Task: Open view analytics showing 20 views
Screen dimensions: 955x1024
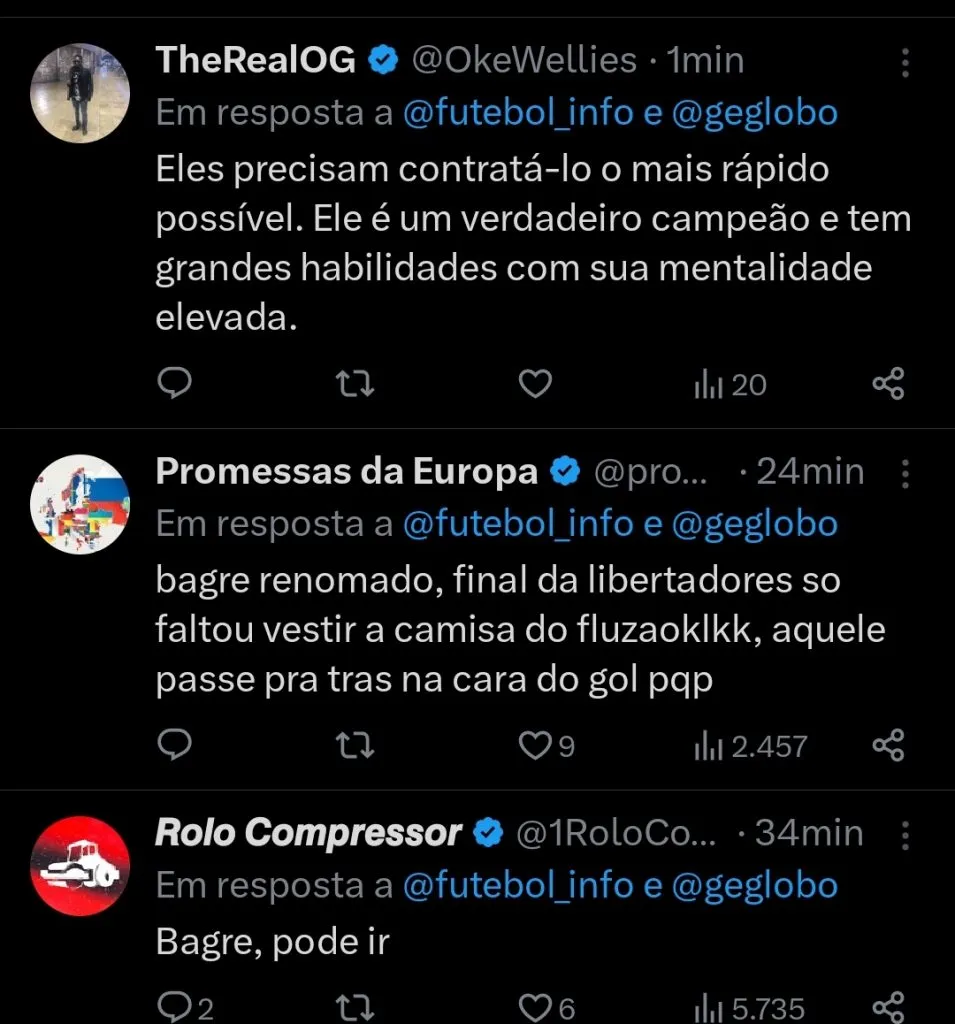Action: 728,383
